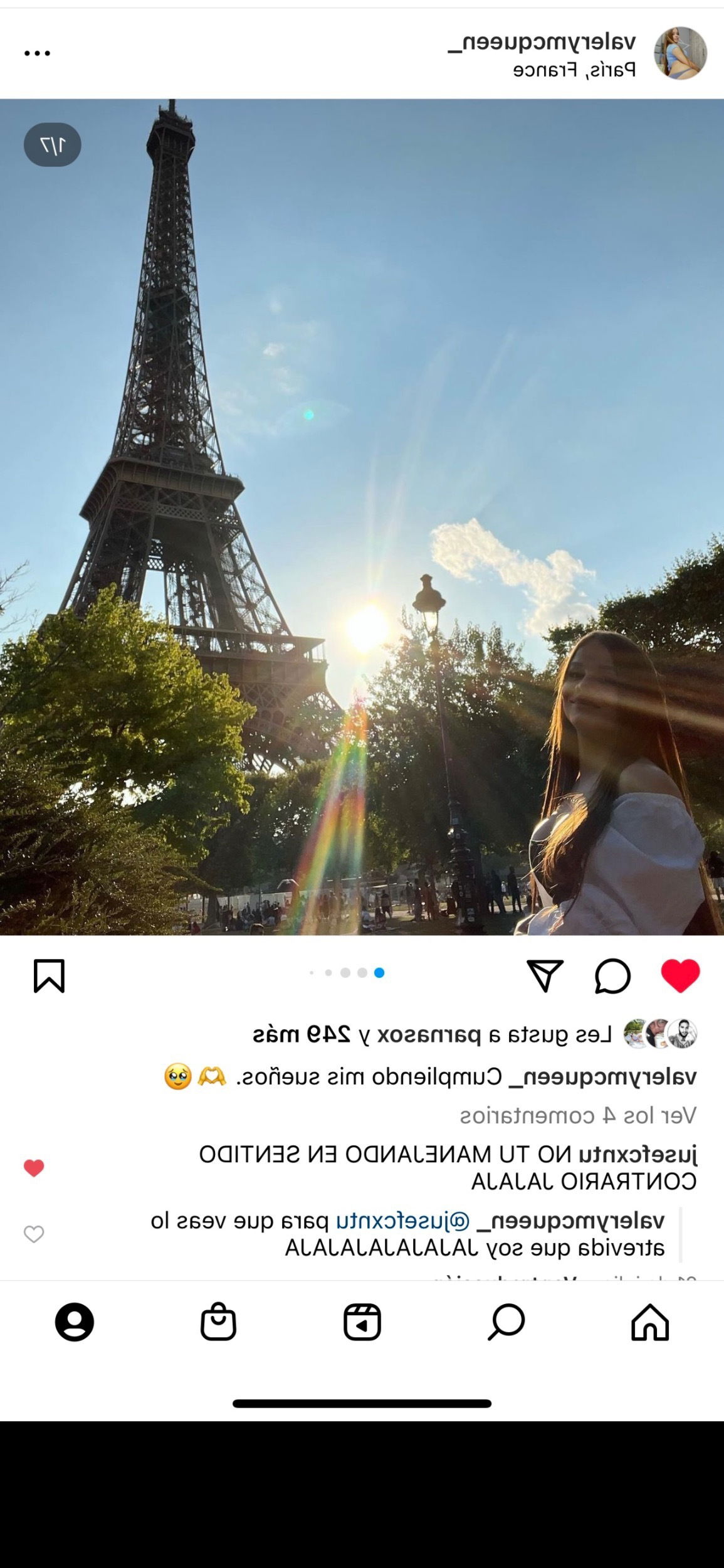Unlike jusefcxntu's comment
The height and width of the screenshot is (1568, 724).
34,1168
